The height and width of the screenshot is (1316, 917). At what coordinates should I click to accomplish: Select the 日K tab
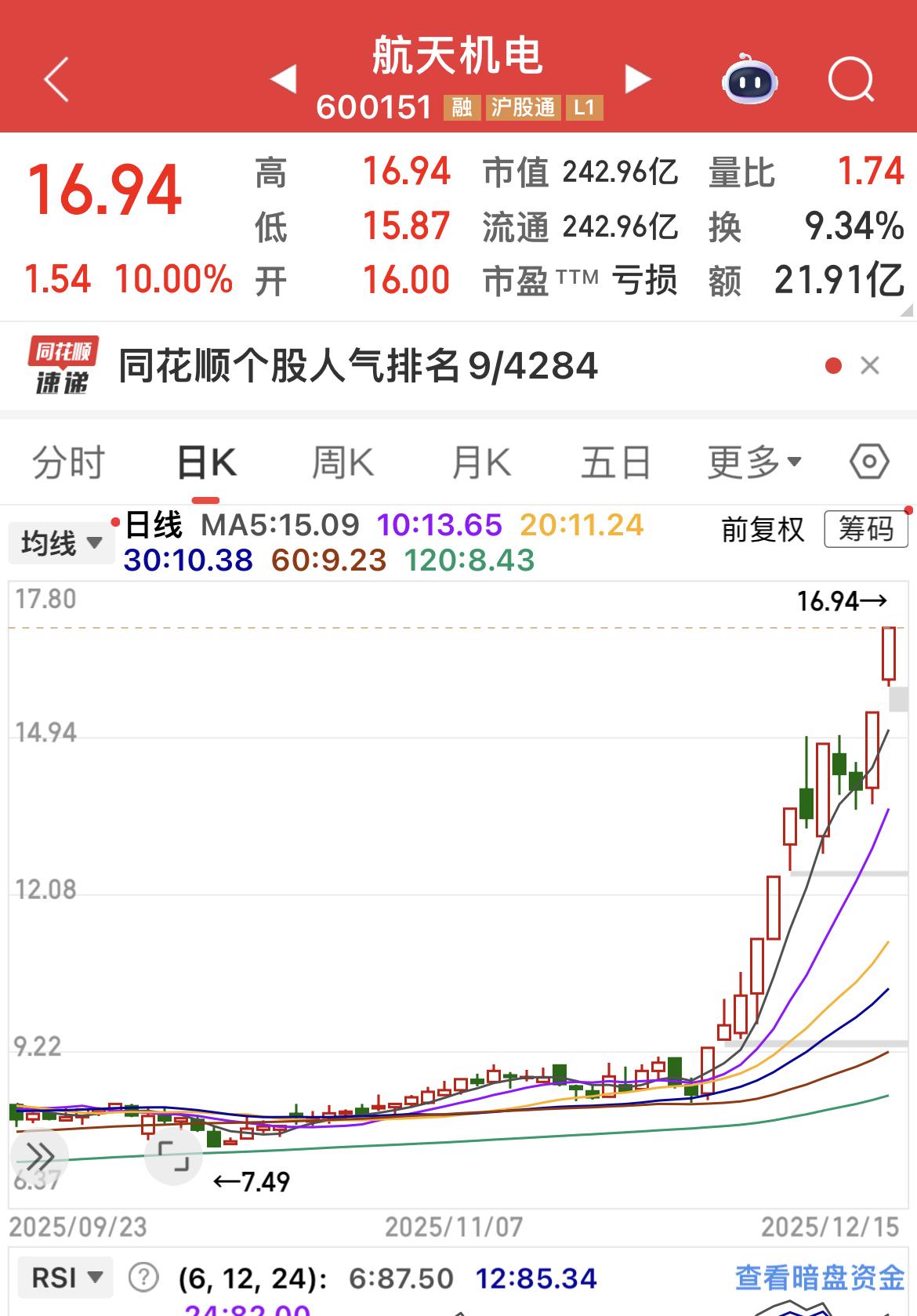point(206,462)
